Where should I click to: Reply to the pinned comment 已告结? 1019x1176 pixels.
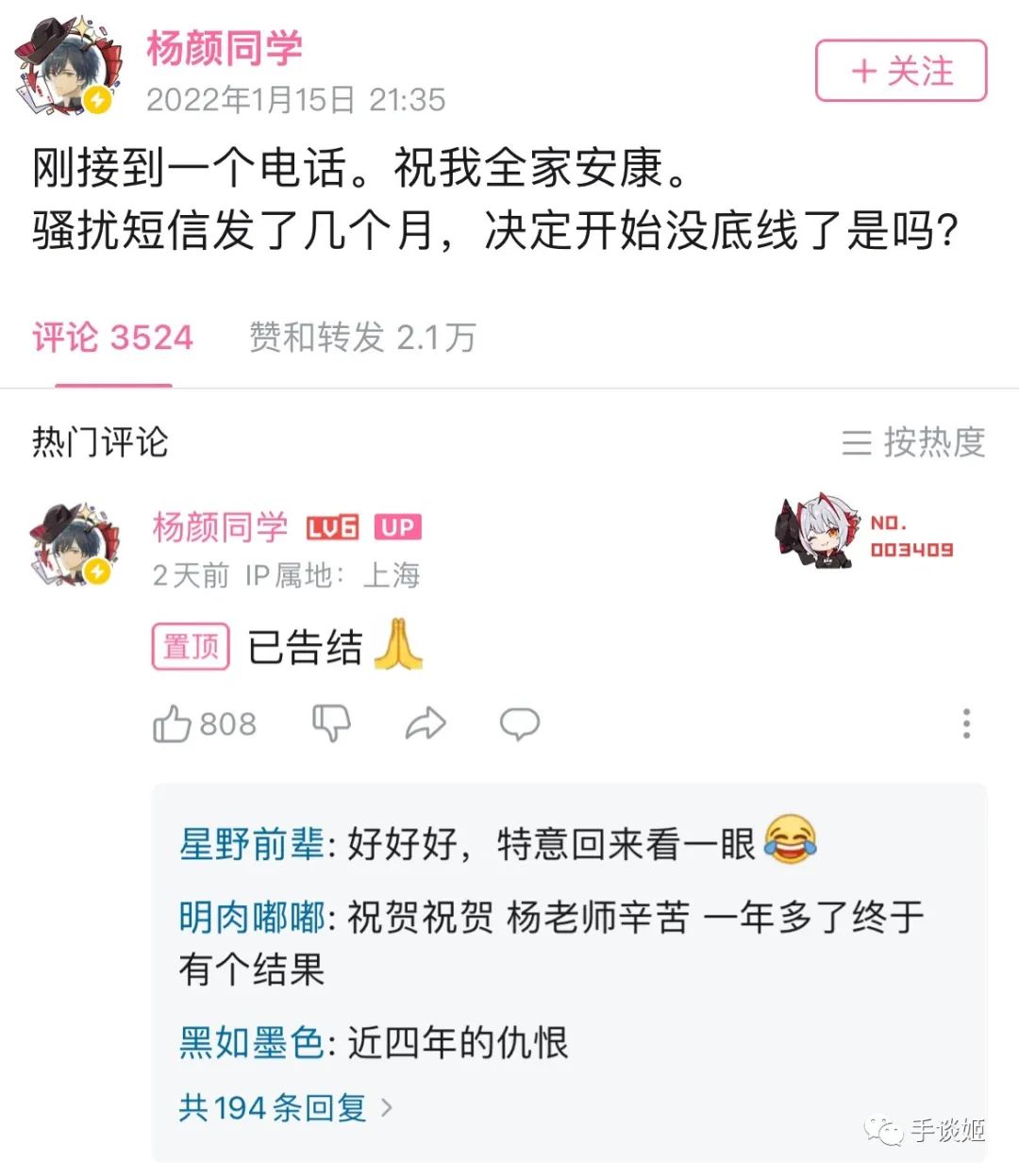(x=519, y=724)
